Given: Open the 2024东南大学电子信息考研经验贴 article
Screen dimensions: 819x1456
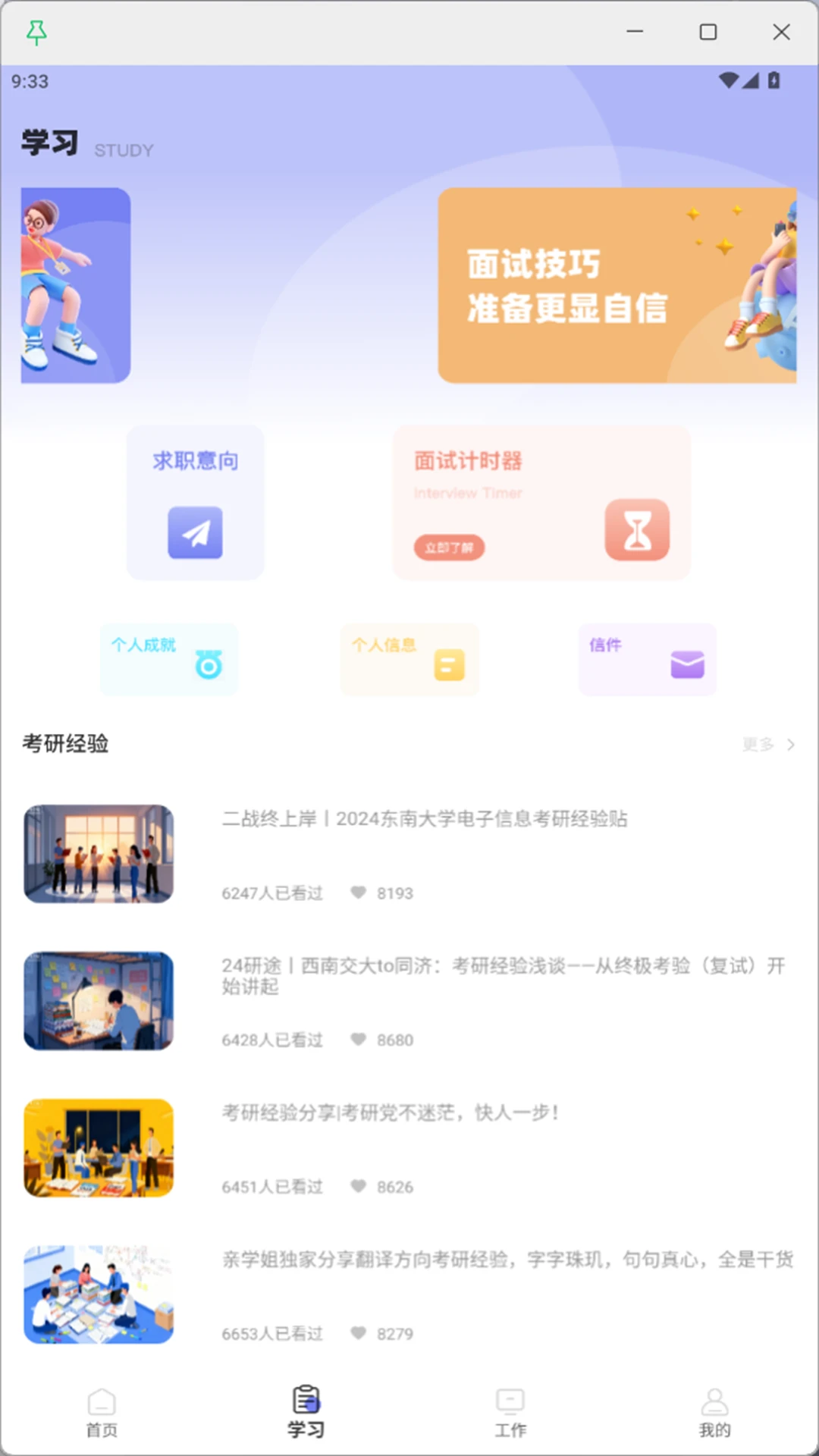Looking at the screenshot, I should point(424,819).
